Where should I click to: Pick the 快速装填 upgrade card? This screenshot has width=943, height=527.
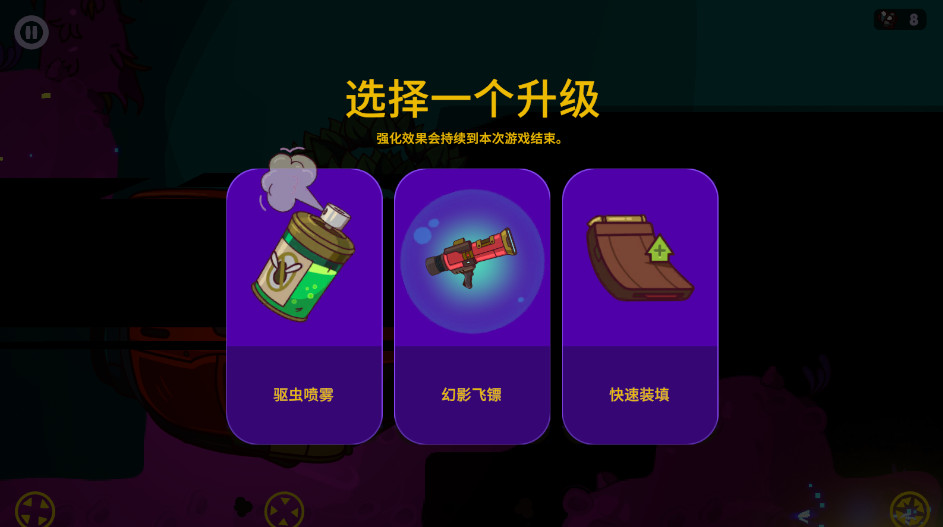640,306
